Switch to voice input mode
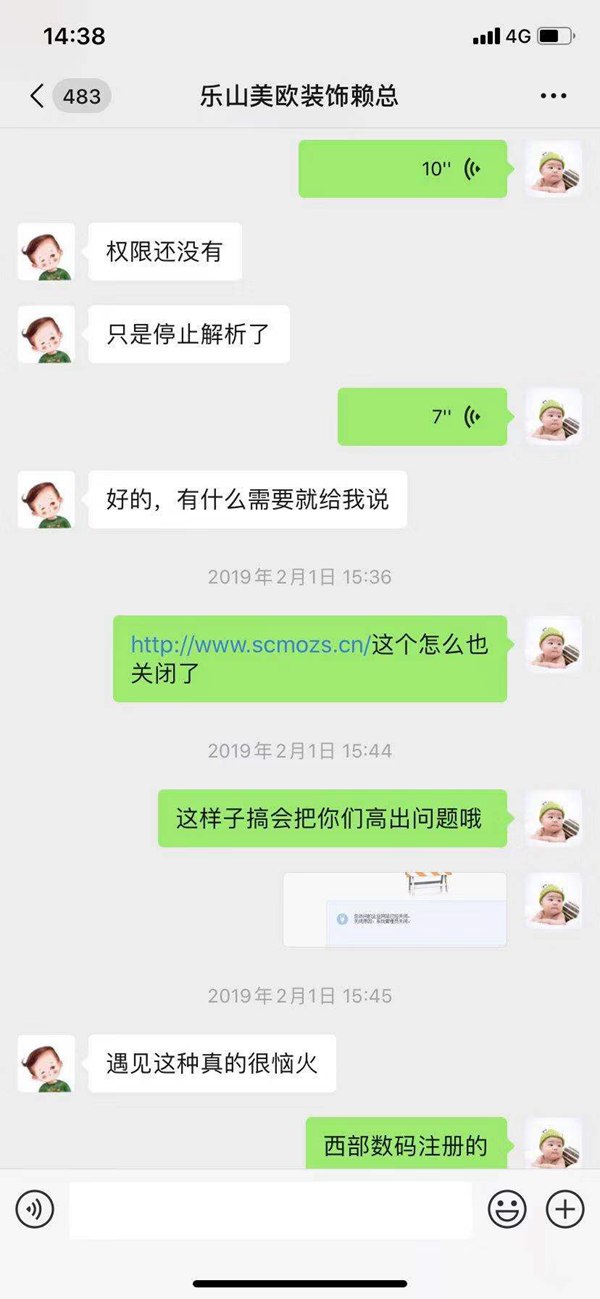 click(x=35, y=1210)
